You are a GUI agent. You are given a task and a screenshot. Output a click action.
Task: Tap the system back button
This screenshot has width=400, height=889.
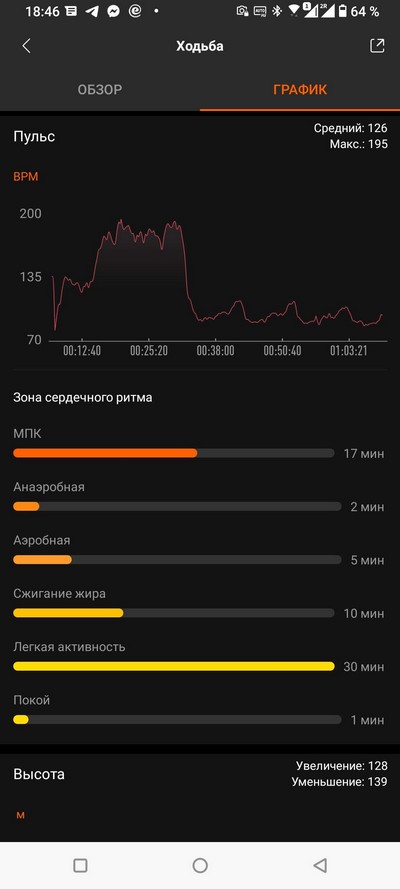320,865
